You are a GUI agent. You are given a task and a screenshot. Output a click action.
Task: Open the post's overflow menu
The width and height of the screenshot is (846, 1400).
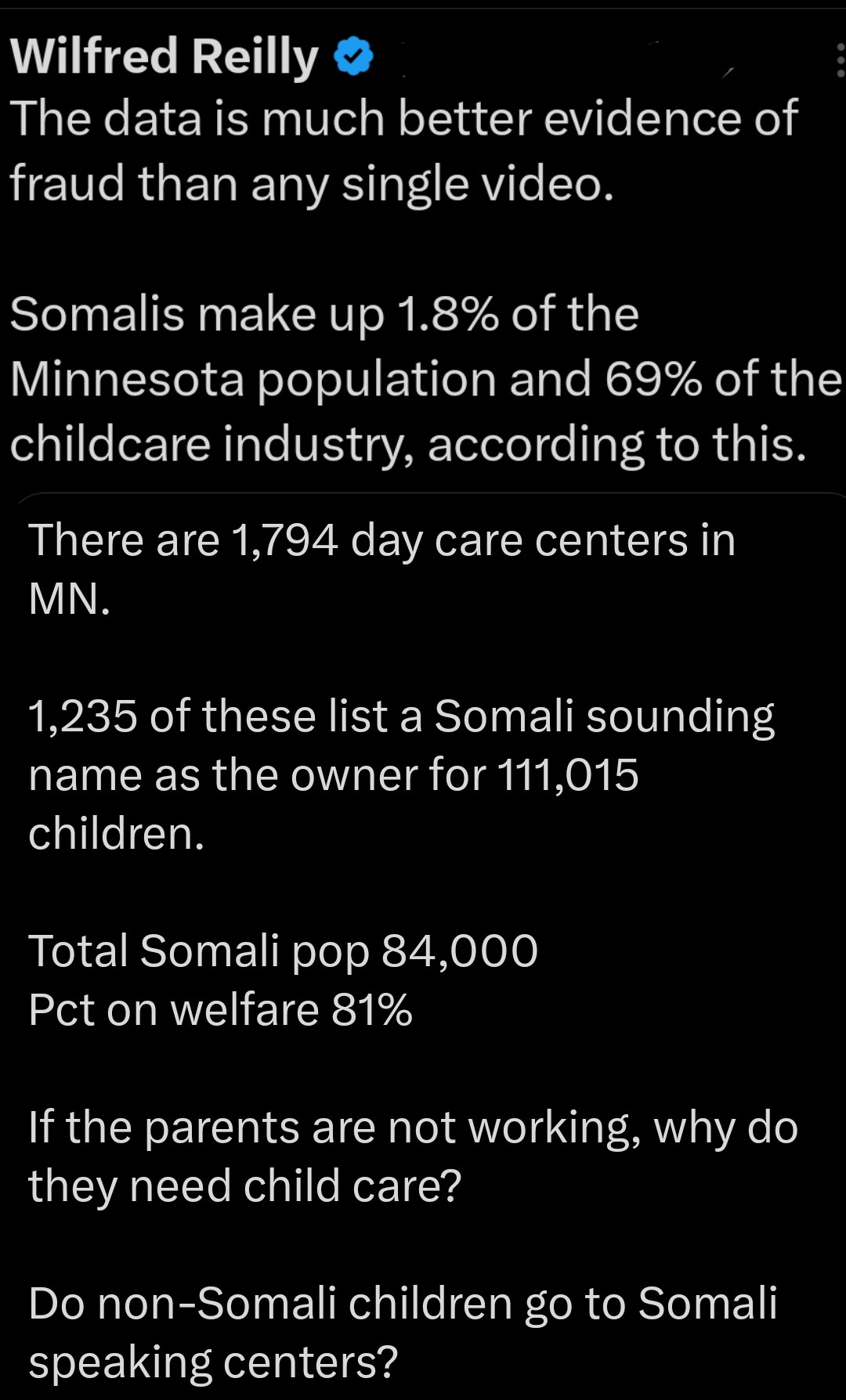pyautogui.click(x=840, y=60)
